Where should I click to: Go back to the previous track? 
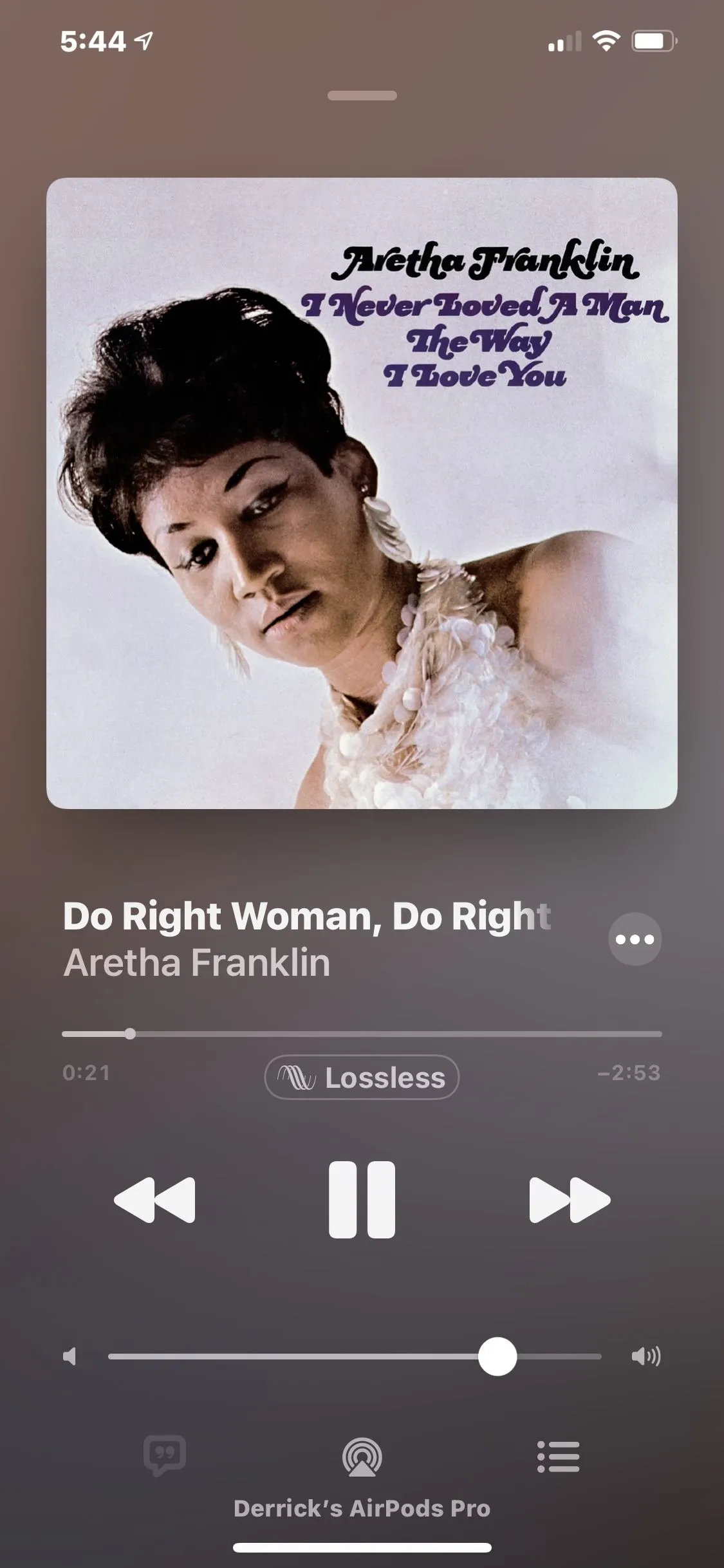coord(154,1199)
